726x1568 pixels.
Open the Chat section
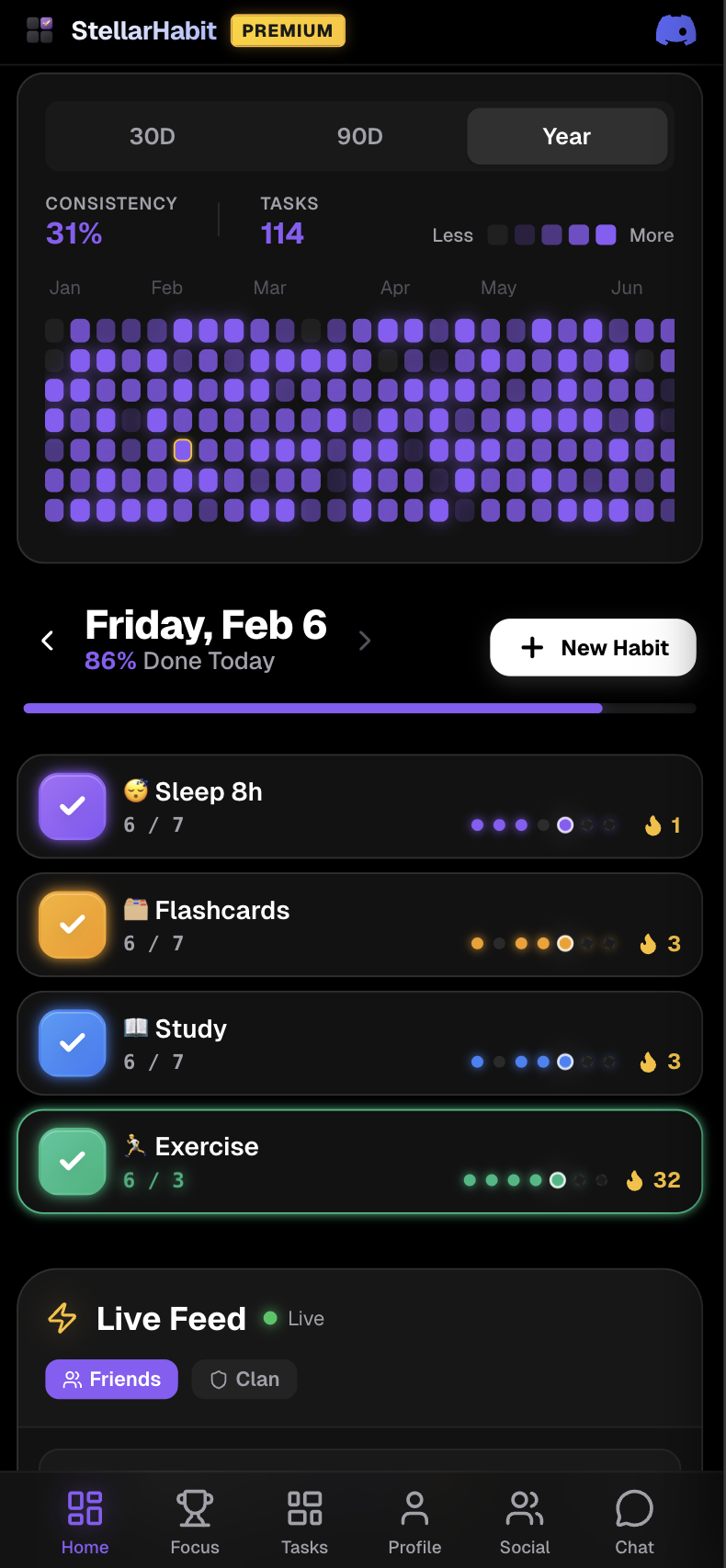(x=634, y=1517)
